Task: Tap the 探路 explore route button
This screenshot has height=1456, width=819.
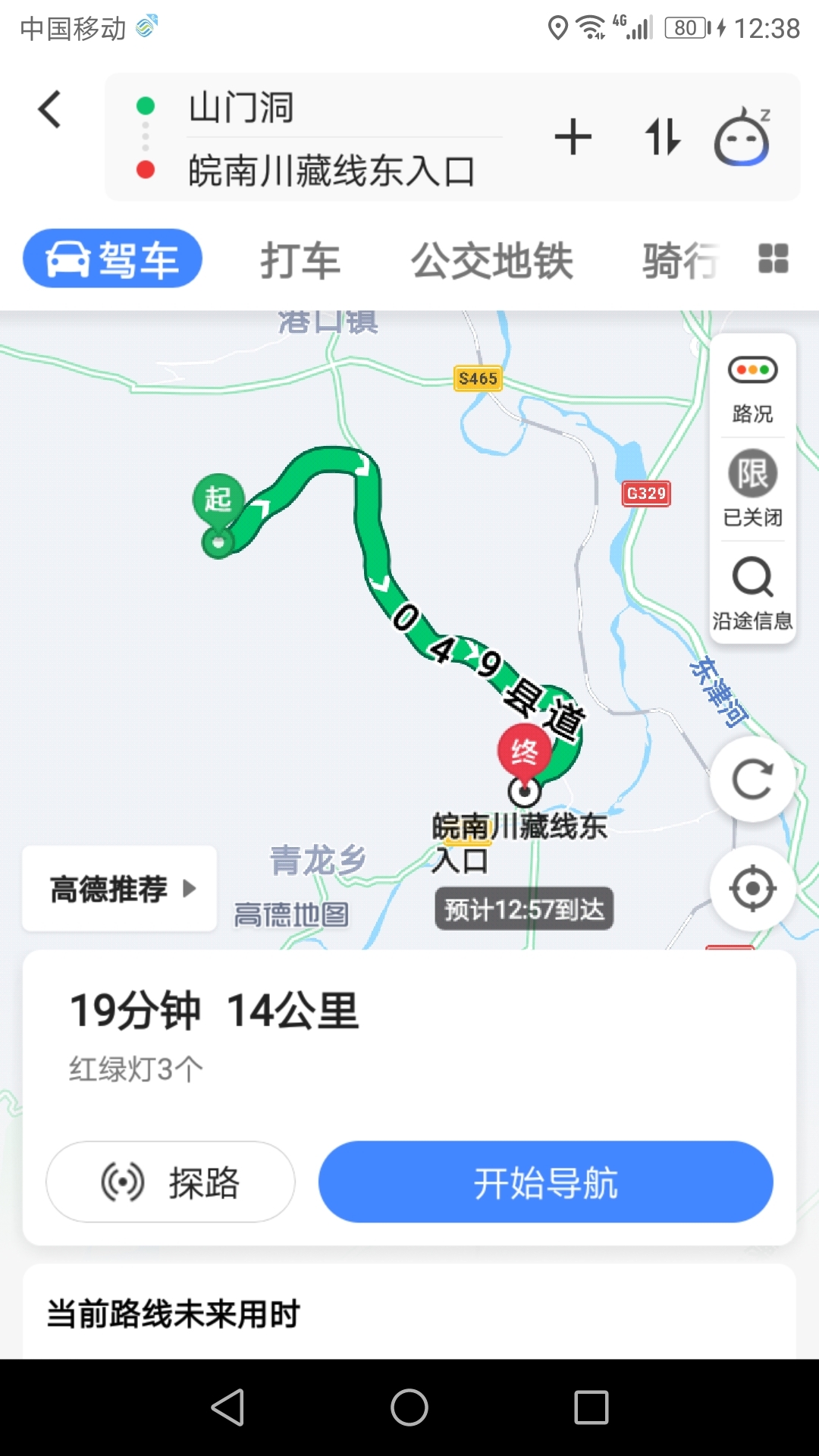Action: tap(171, 1181)
